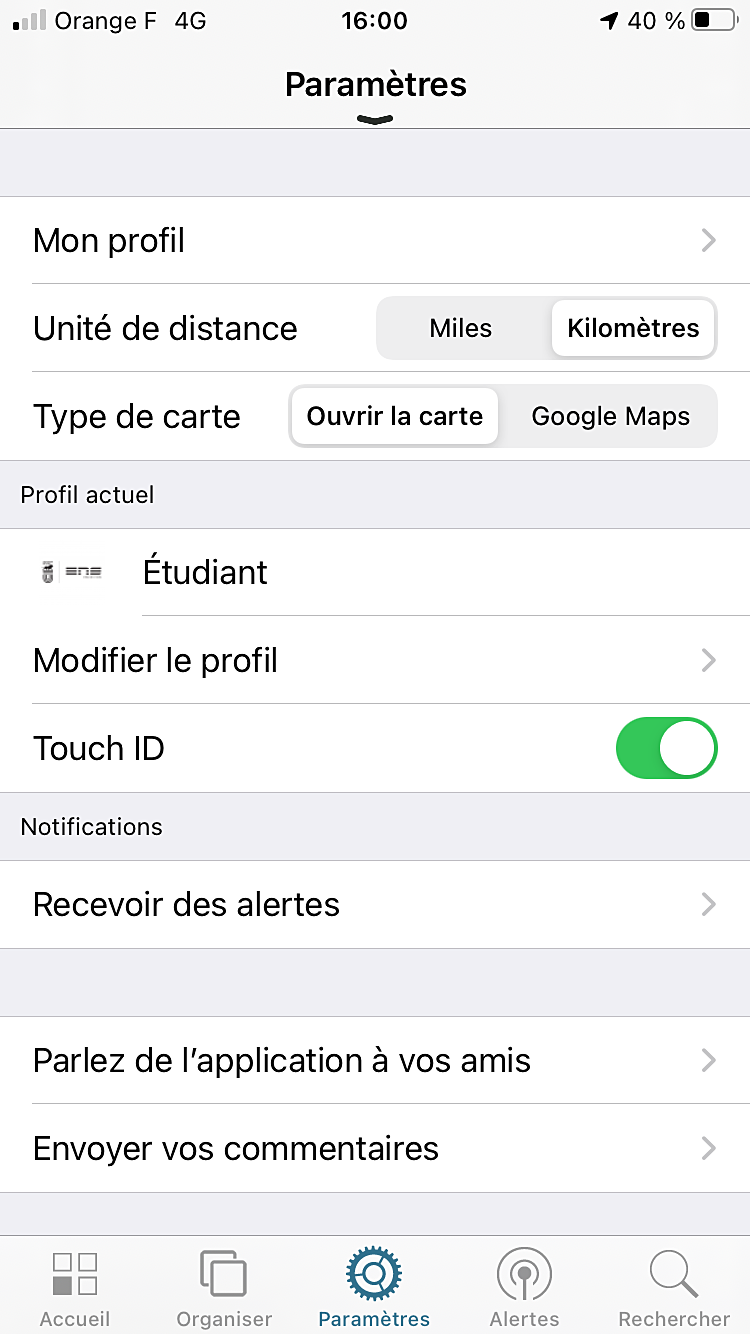This screenshot has width=750, height=1334.
Task: Go to the Accueil tab
Action: coord(75,1287)
